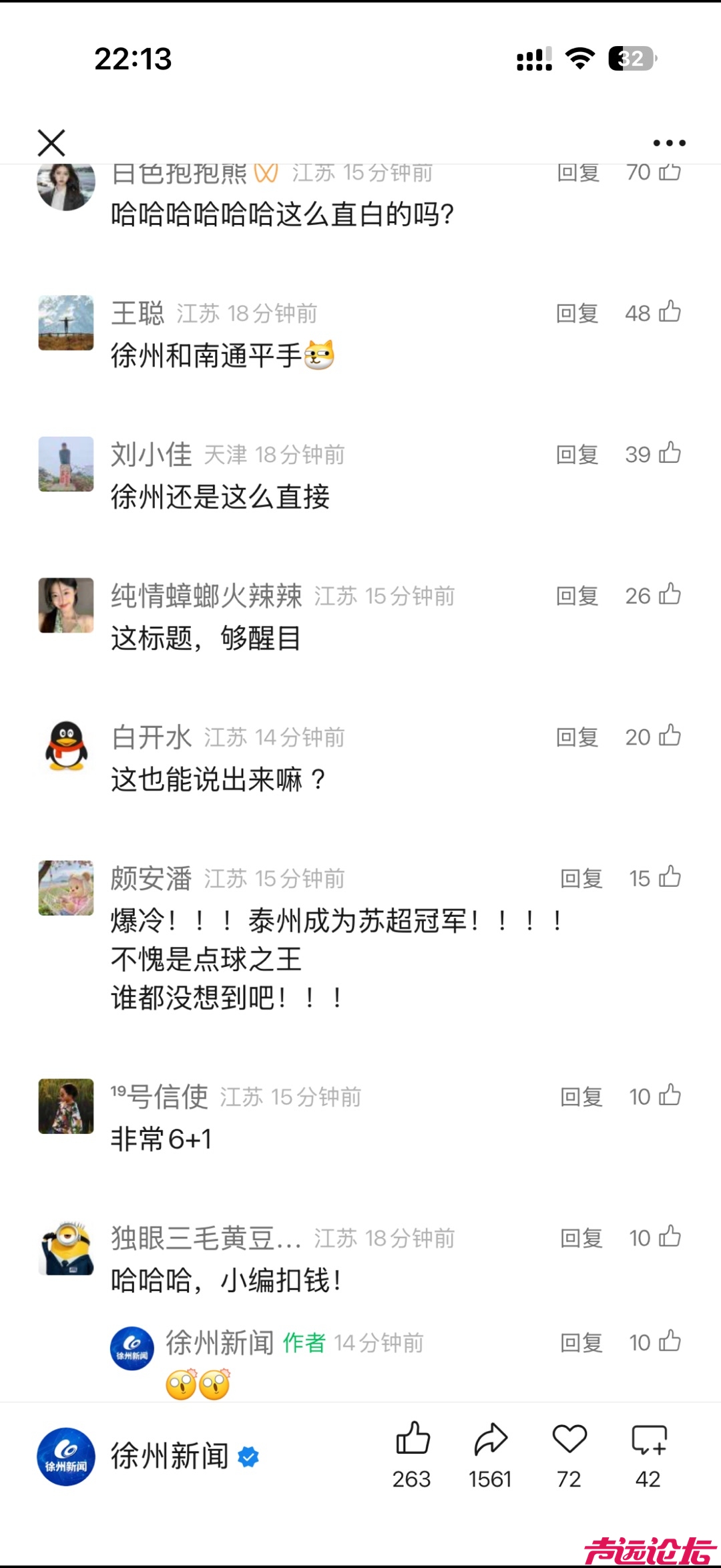Share the post via arrow icon

[491, 1439]
